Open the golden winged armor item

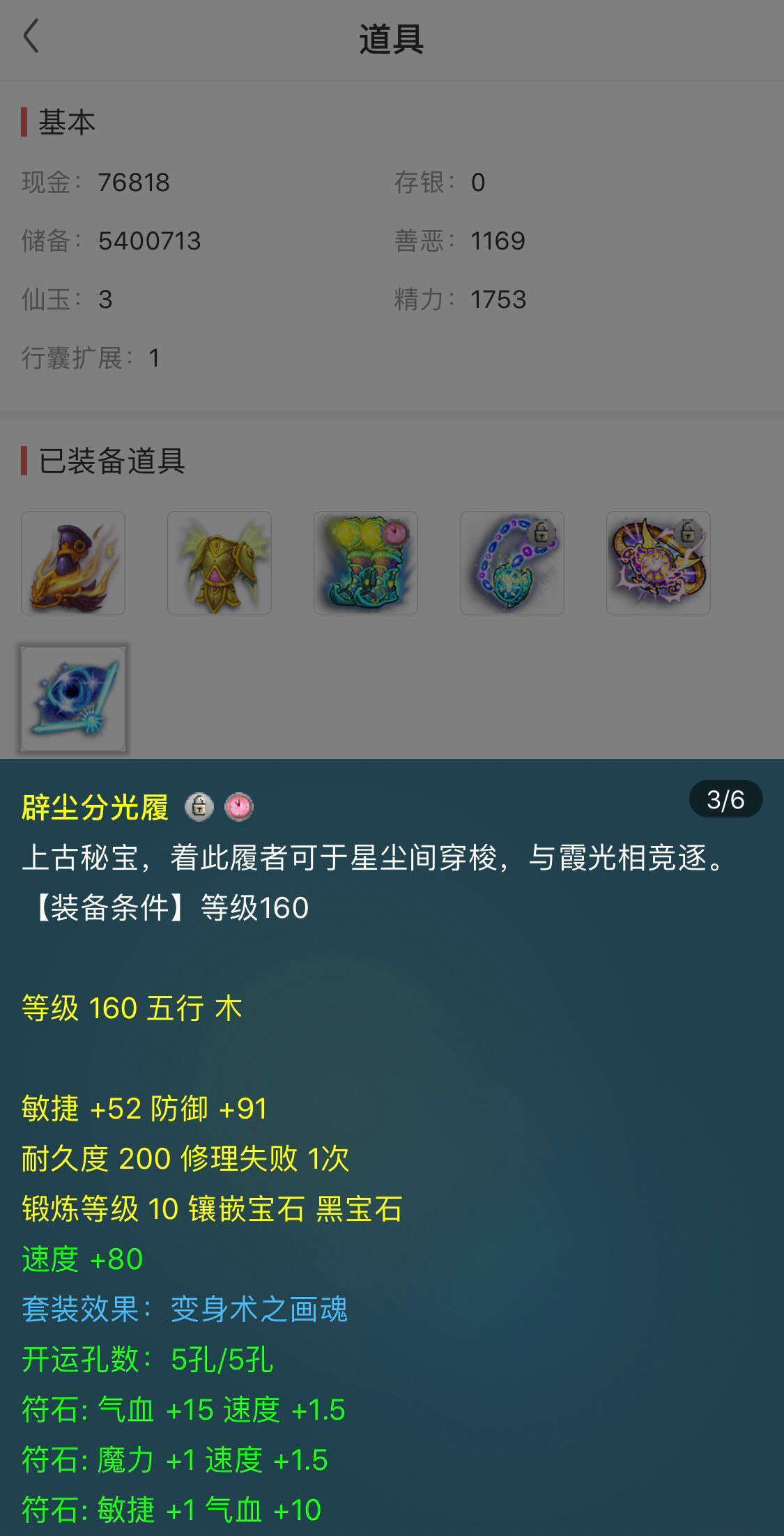(x=220, y=563)
